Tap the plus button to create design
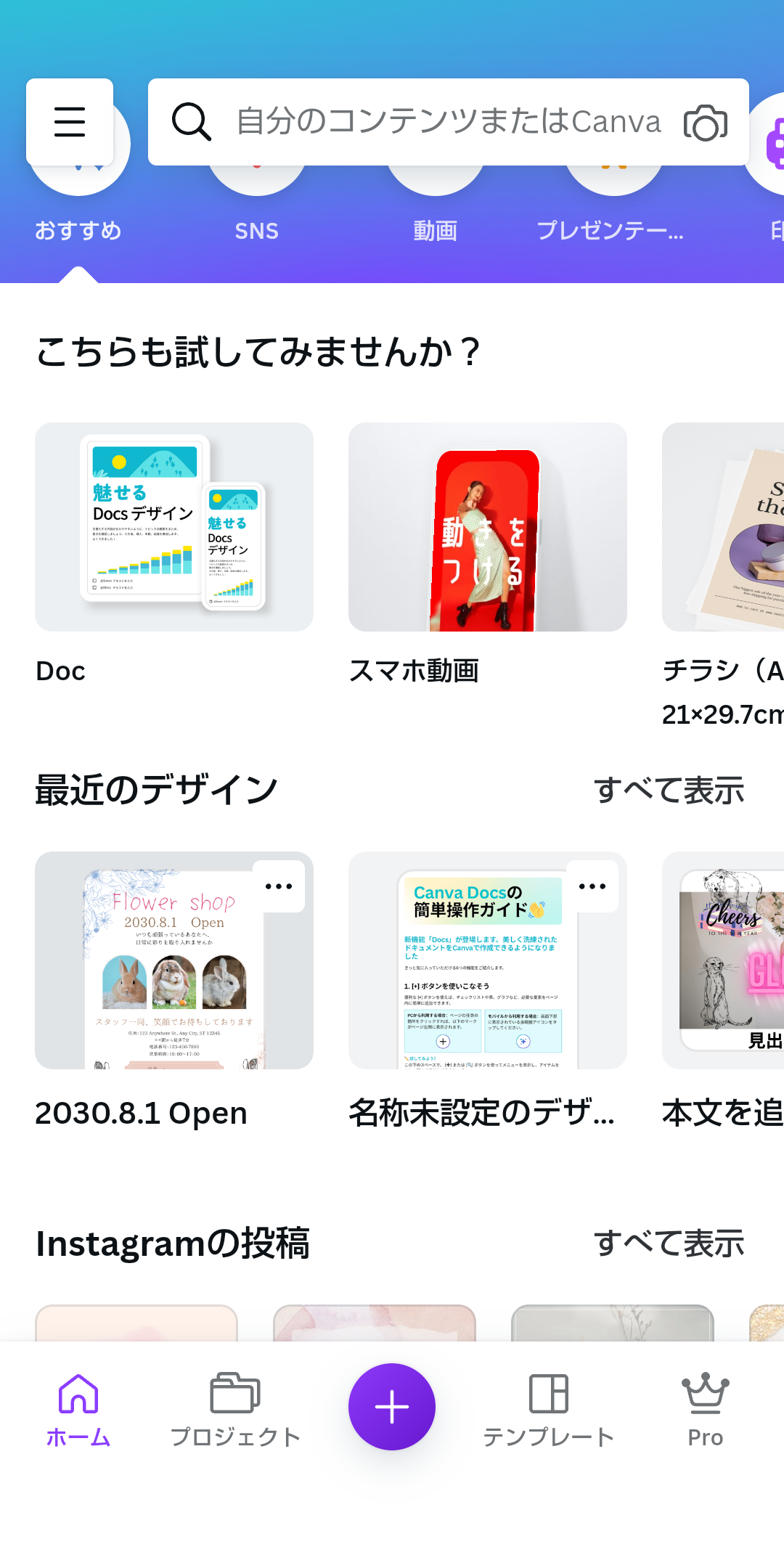Viewport: 784px width, 1568px height. (392, 1407)
